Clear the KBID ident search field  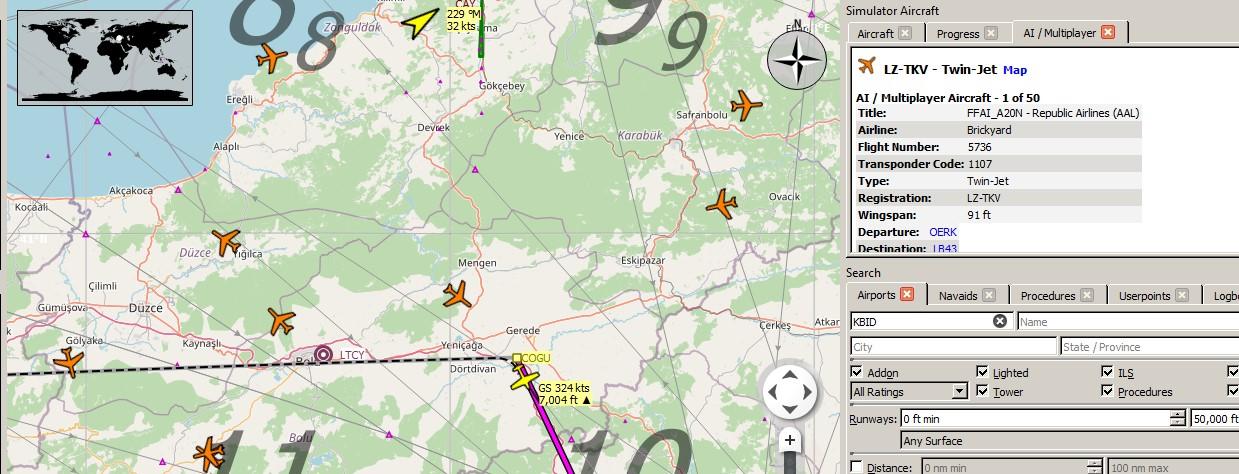(x=999, y=321)
